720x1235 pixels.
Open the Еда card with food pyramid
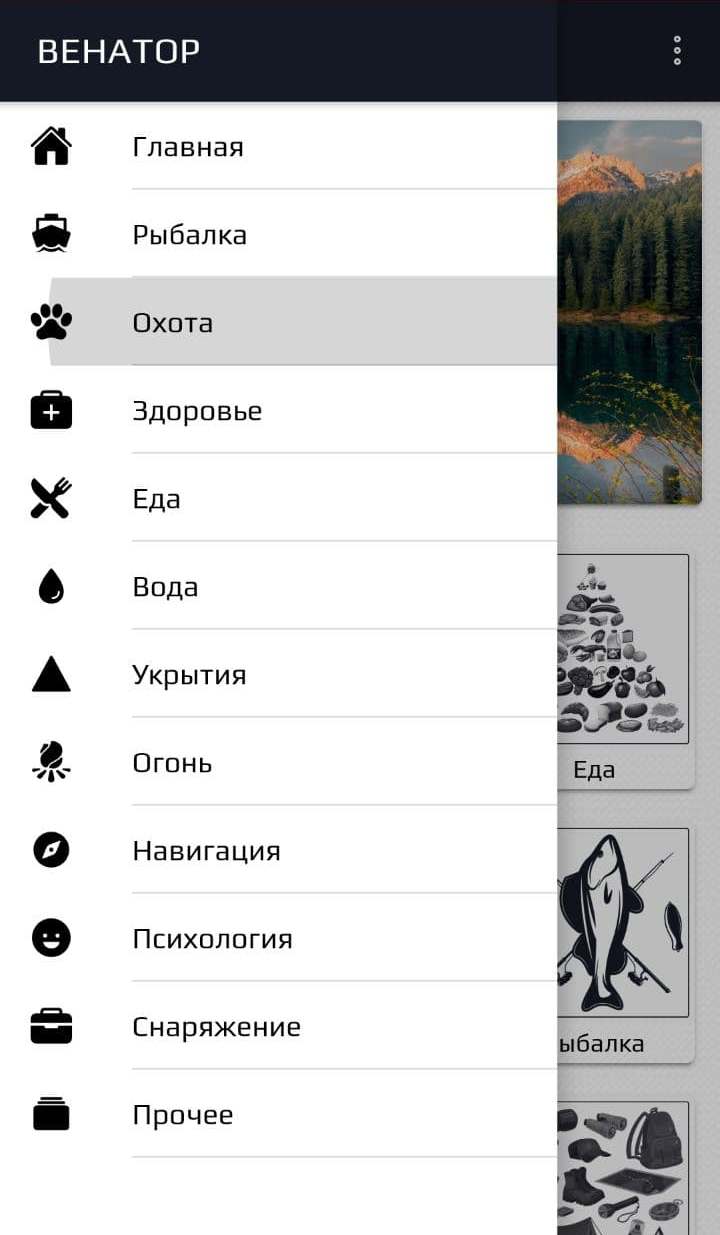625,670
